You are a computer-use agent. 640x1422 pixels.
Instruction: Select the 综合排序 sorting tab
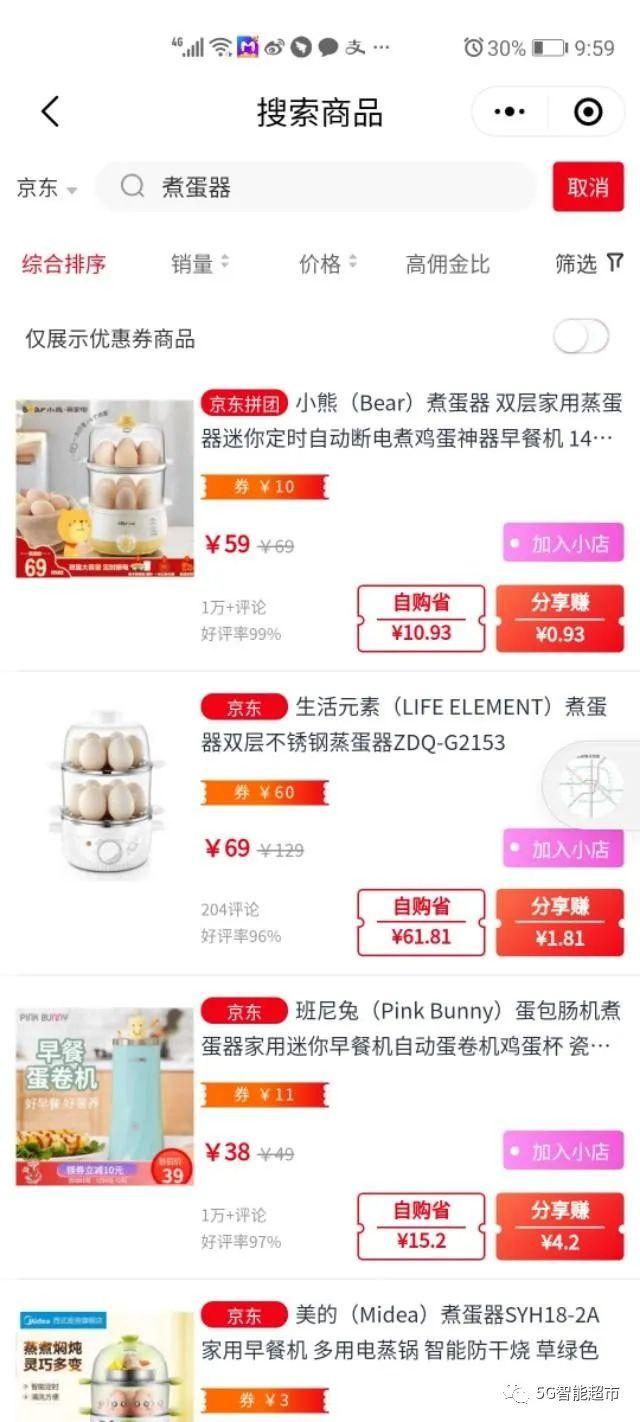click(x=64, y=264)
